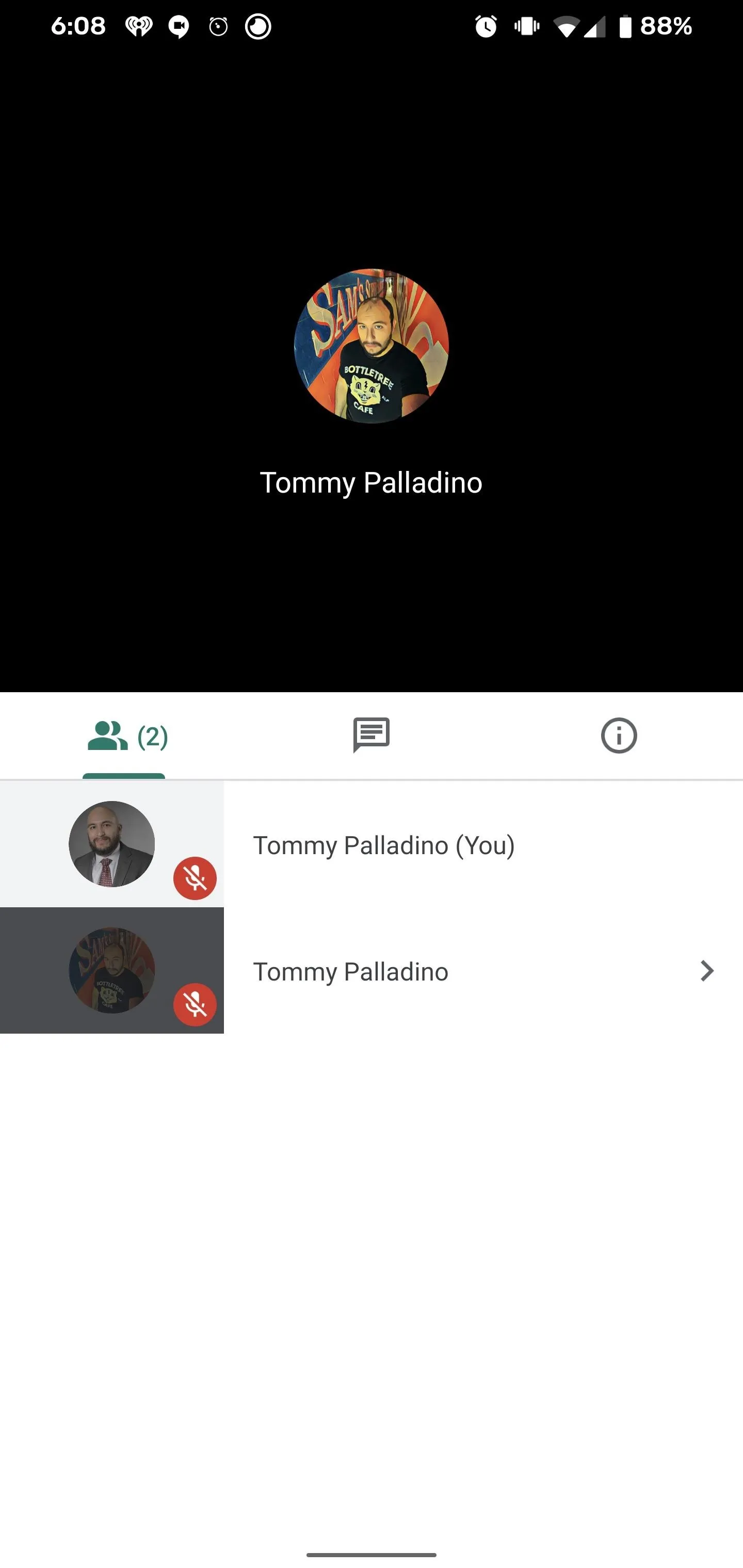Switch to the participants tab

(124, 736)
